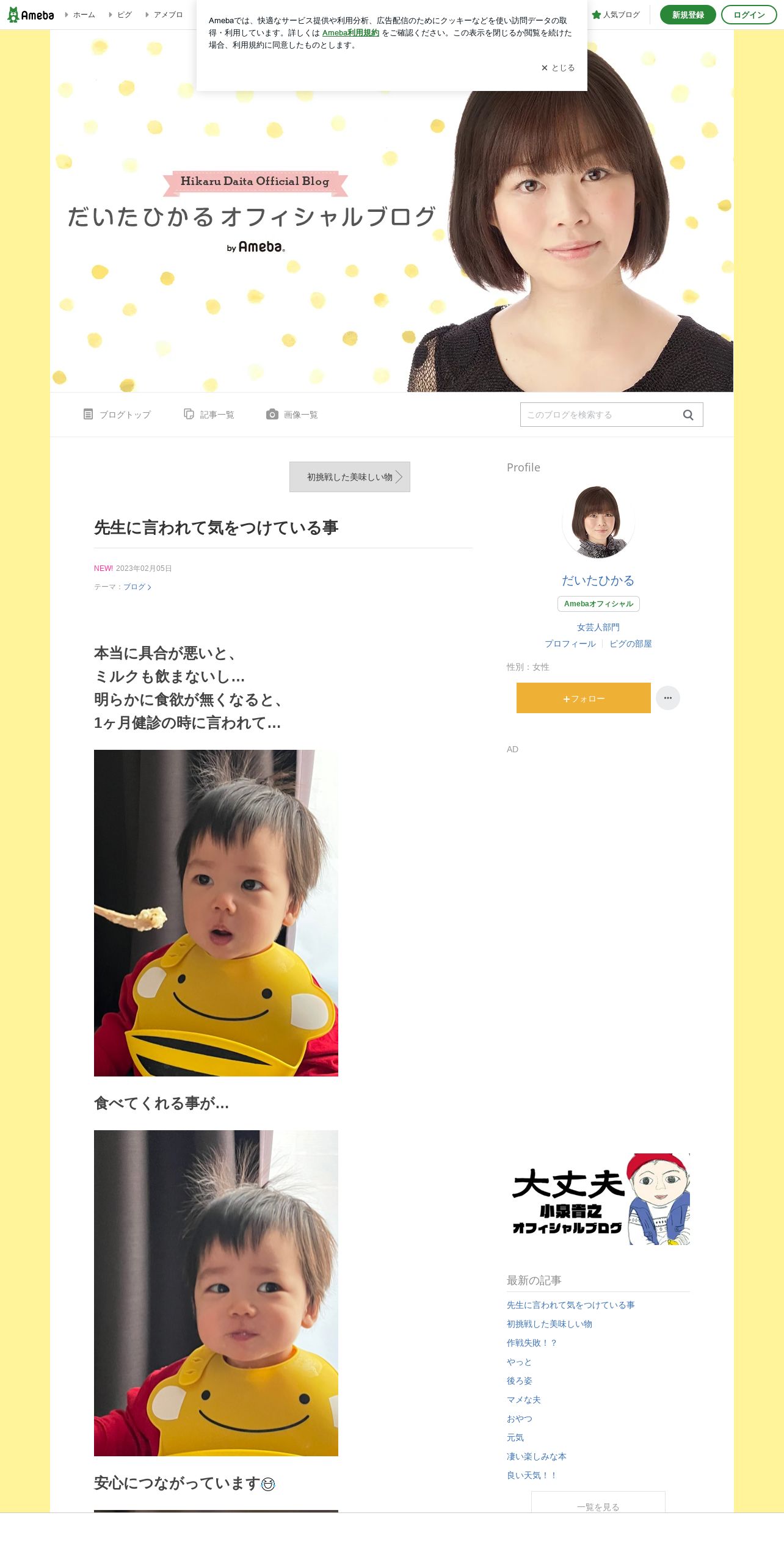Image resolution: width=784 pixels, height=1568 pixels.
Task: Open the 記事一覧 tab
Action: tap(209, 415)
